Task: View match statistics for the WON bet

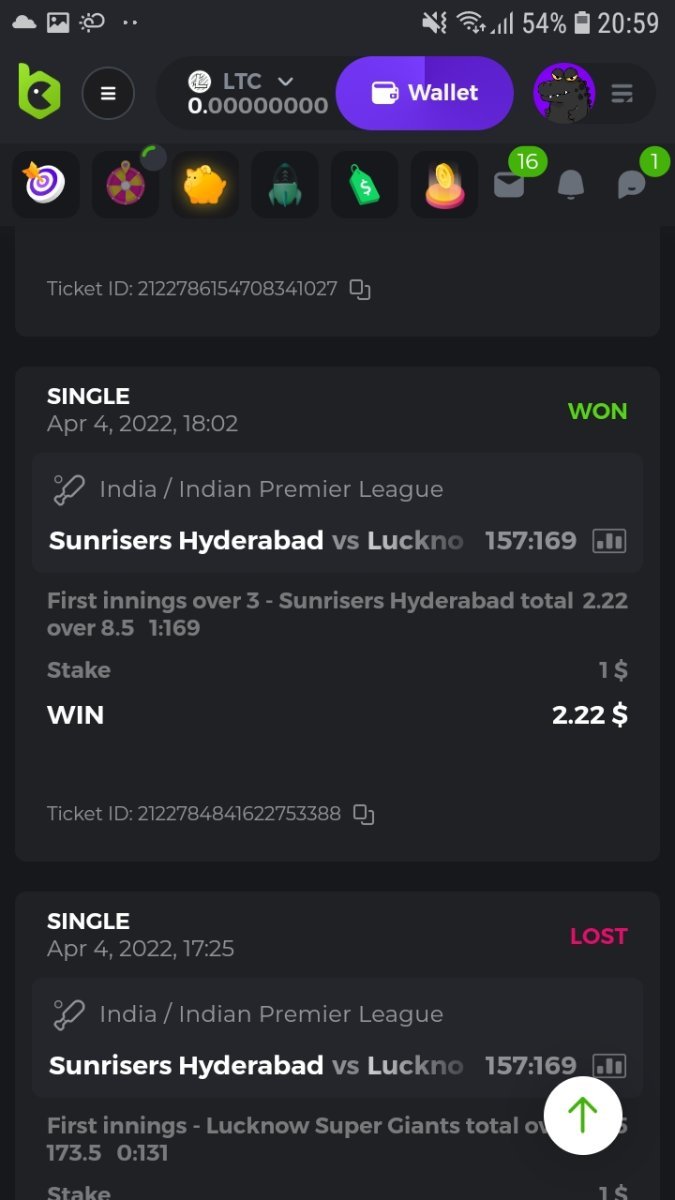Action: [609, 541]
